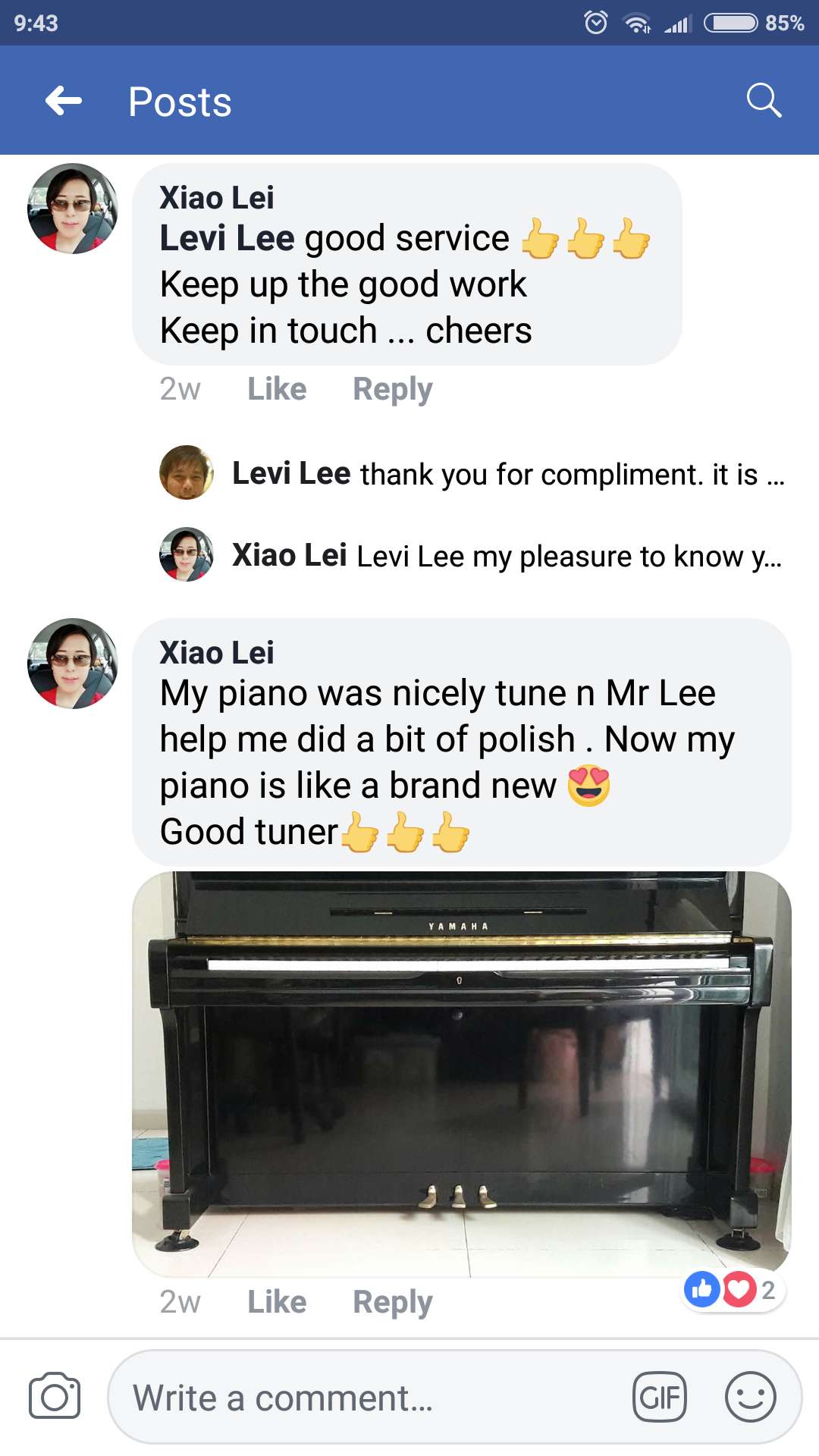Focus the "Write a comment…" field

click(x=364, y=1398)
